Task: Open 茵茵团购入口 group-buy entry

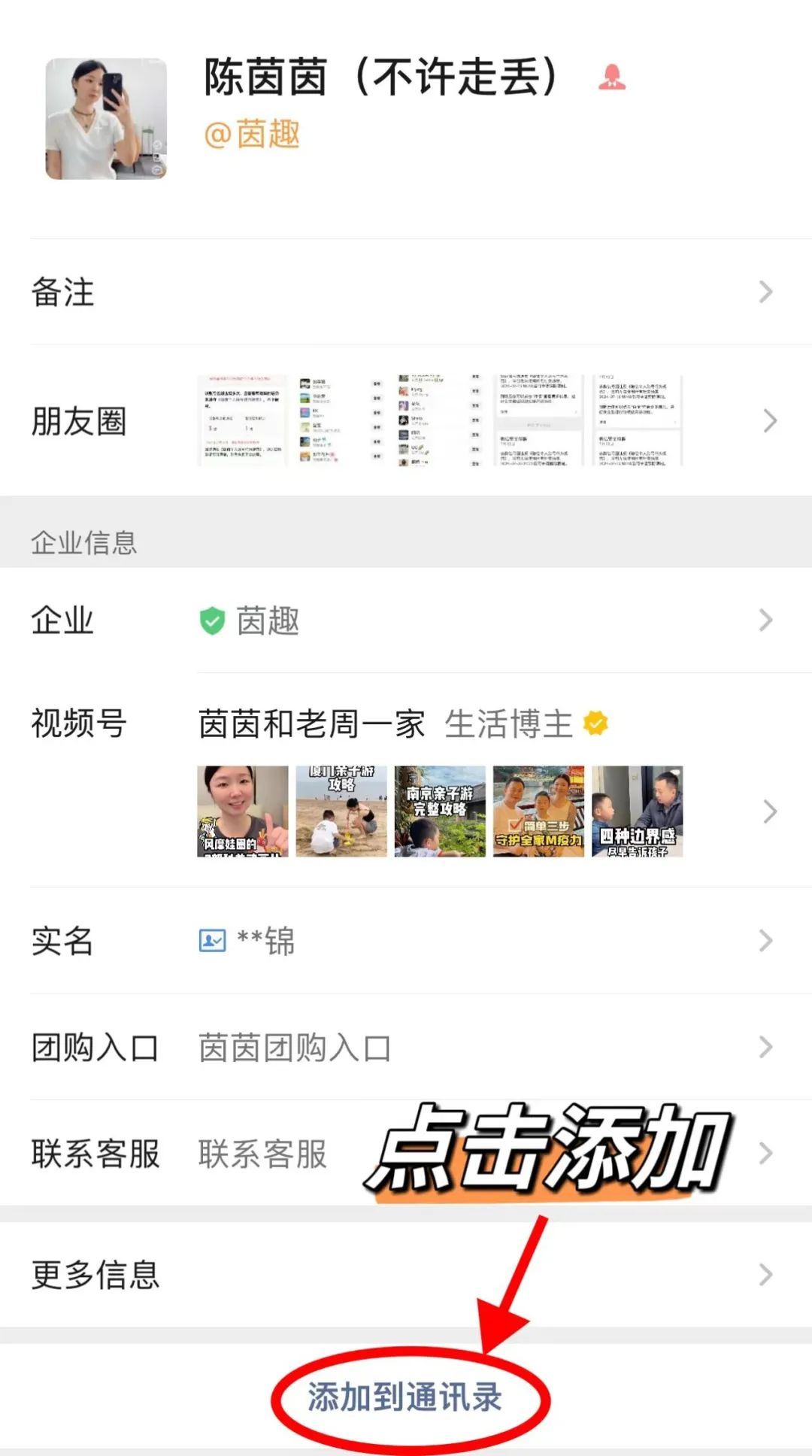Action: coord(406,1047)
